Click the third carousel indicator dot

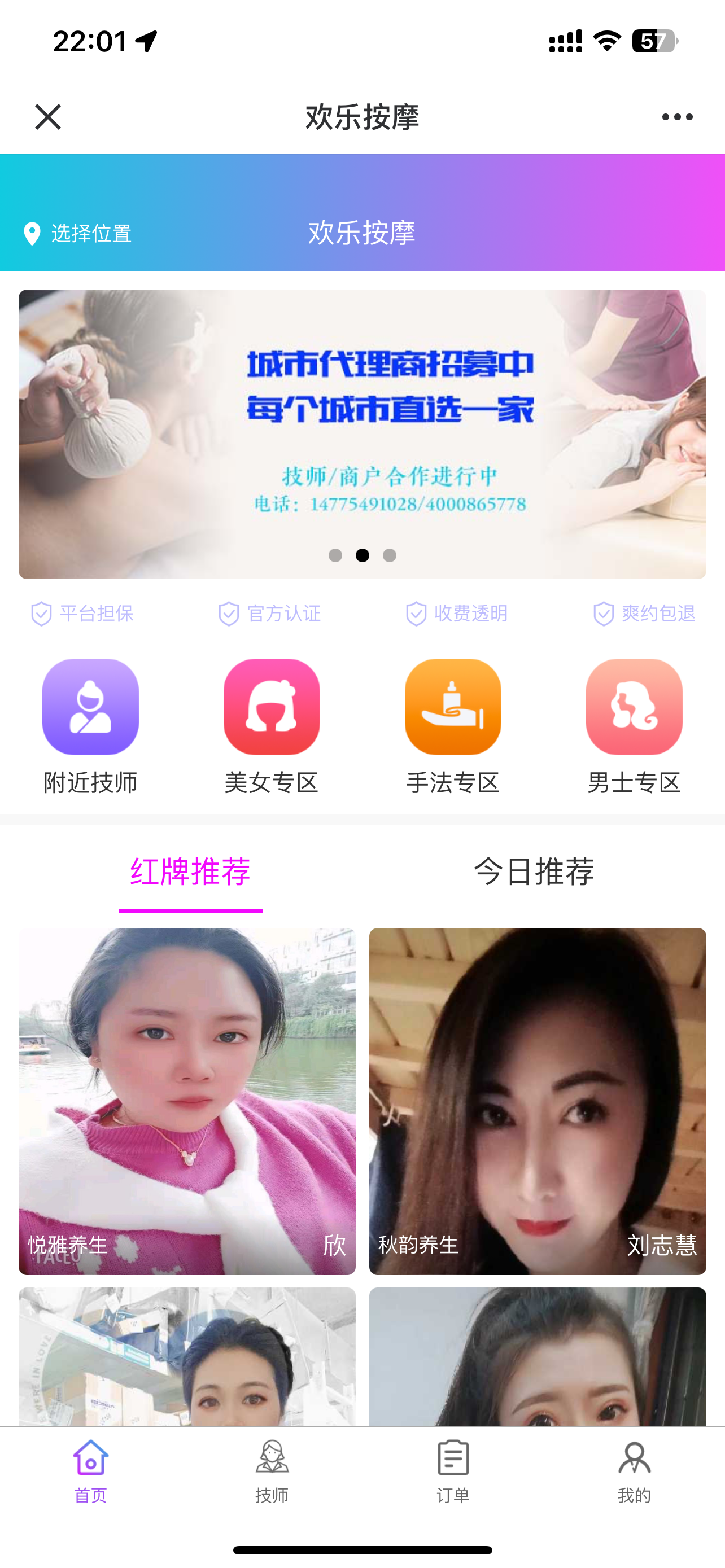389,555
